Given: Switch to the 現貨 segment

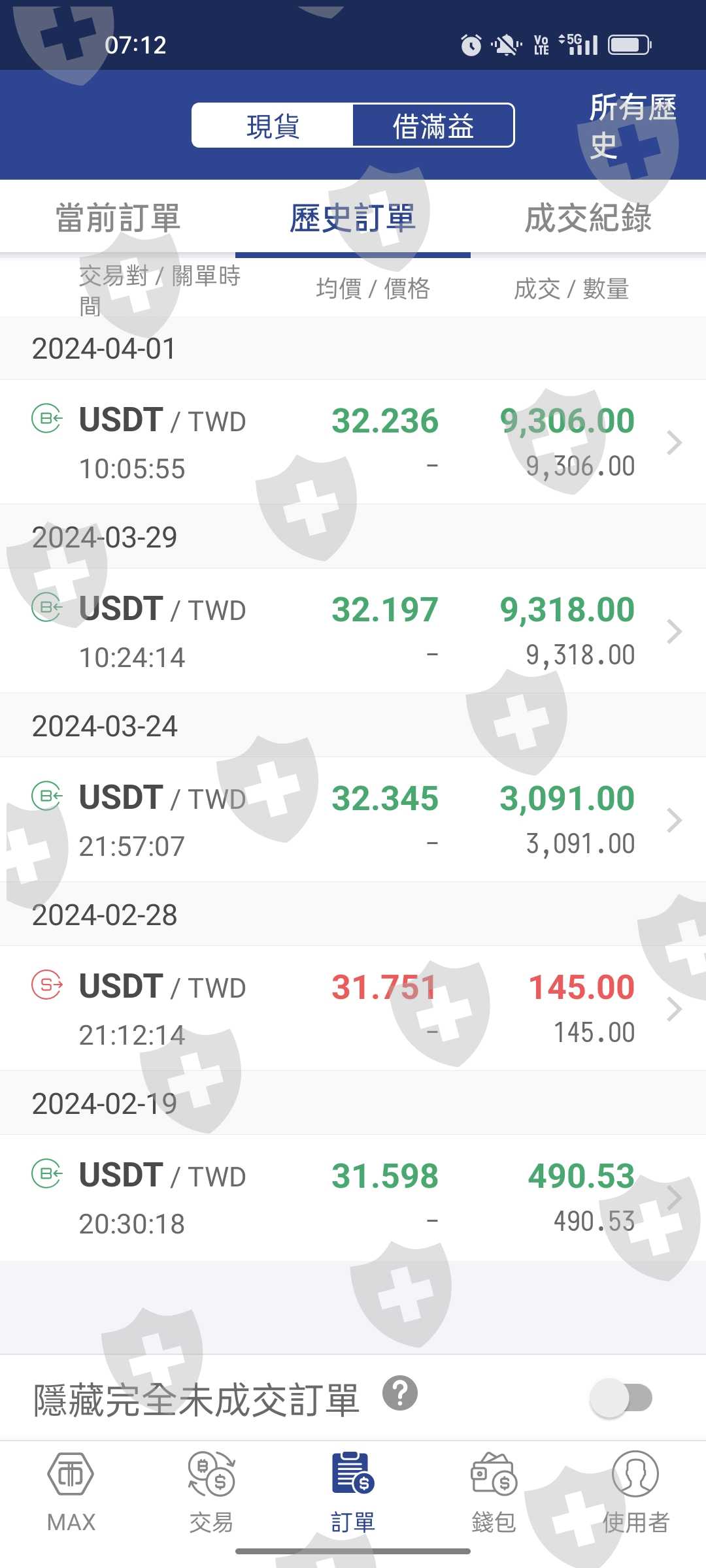Looking at the screenshot, I should (x=273, y=125).
